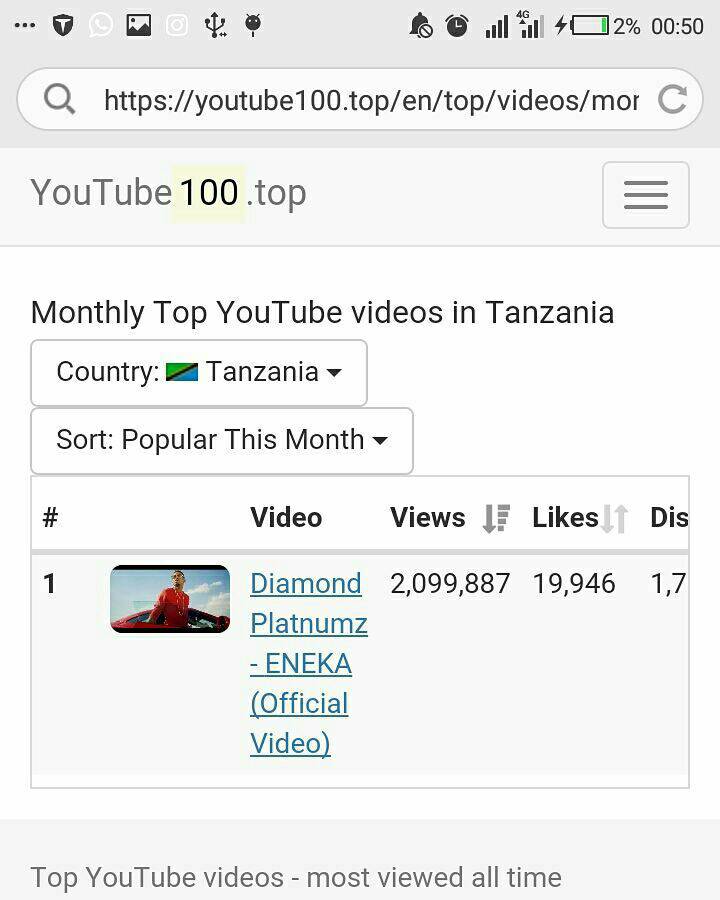The height and width of the screenshot is (900, 720).
Task: Reload the page with the refresh icon
Action: pyautogui.click(x=672, y=99)
